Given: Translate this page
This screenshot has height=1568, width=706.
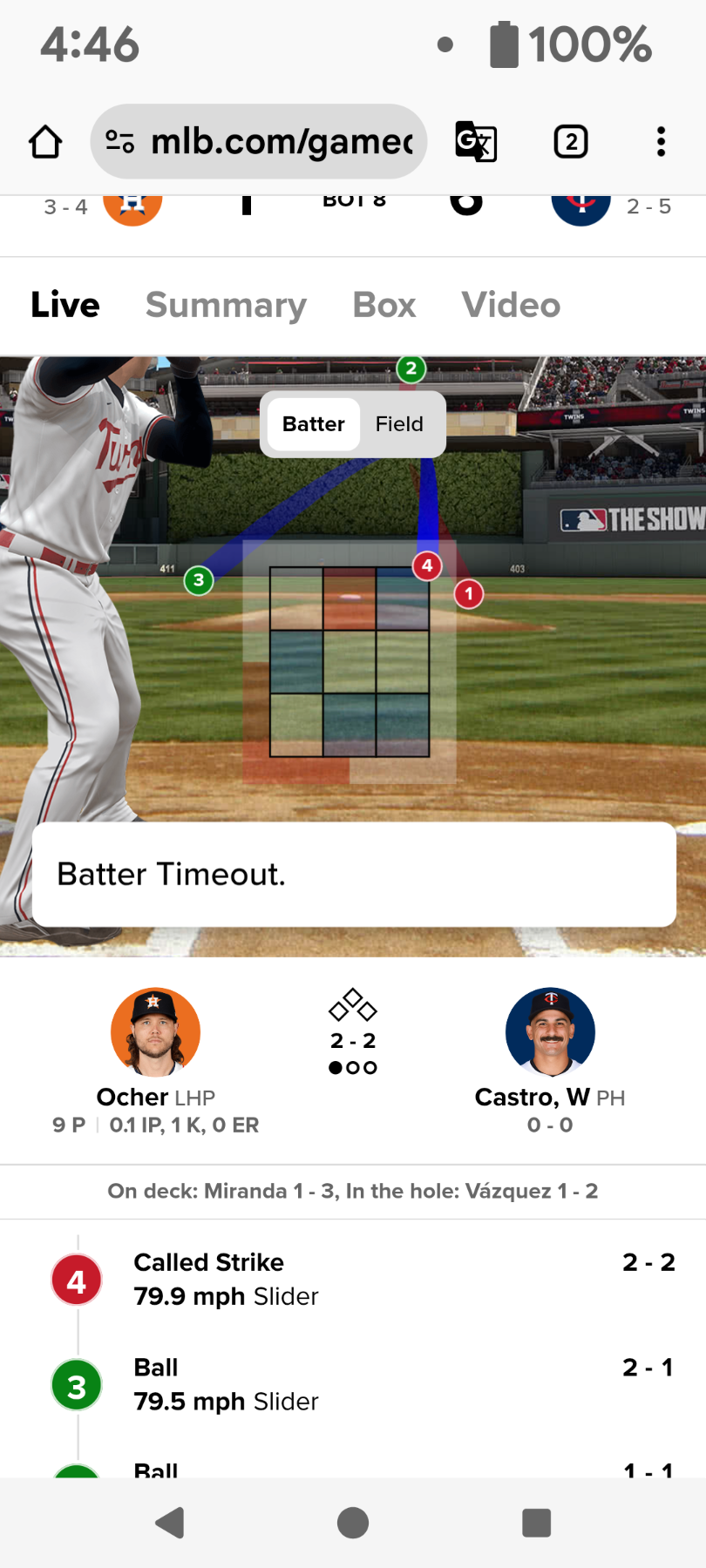Looking at the screenshot, I should point(476,142).
